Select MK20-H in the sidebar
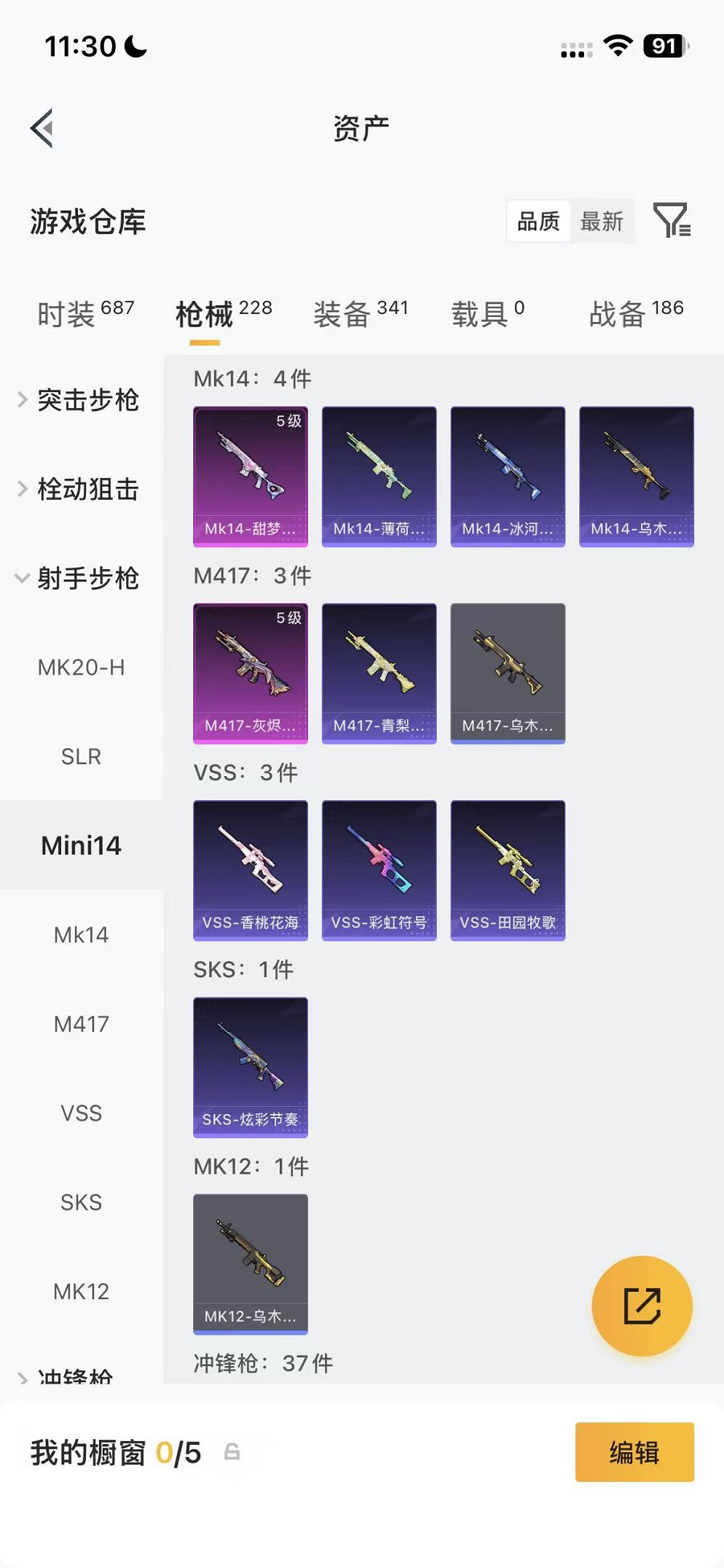Screen dimensions: 724x1568 click(82, 667)
